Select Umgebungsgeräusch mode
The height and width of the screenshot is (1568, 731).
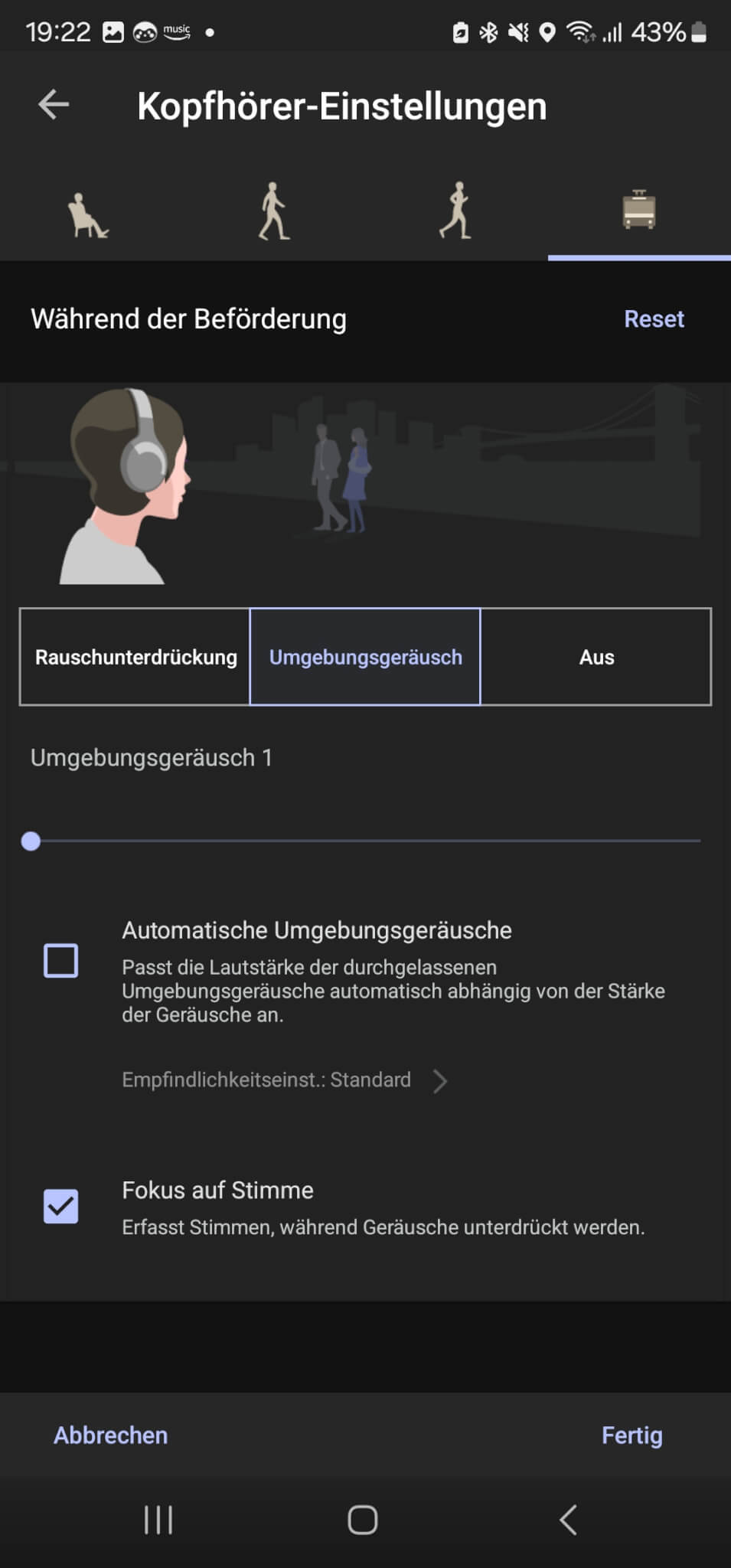coord(365,657)
